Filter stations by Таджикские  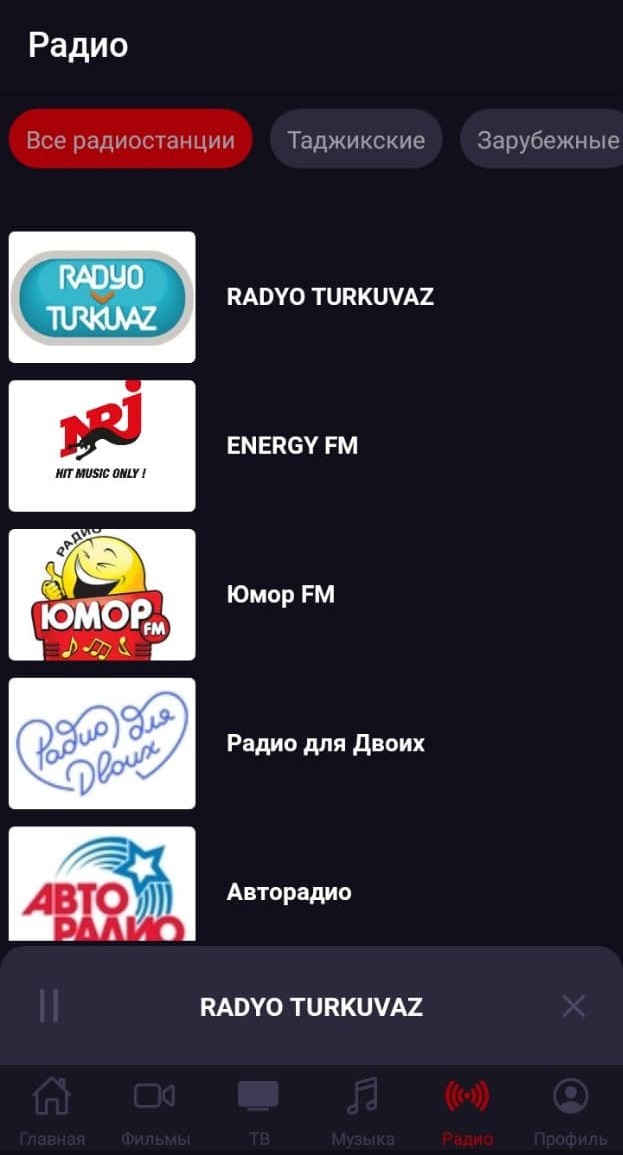(x=356, y=140)
